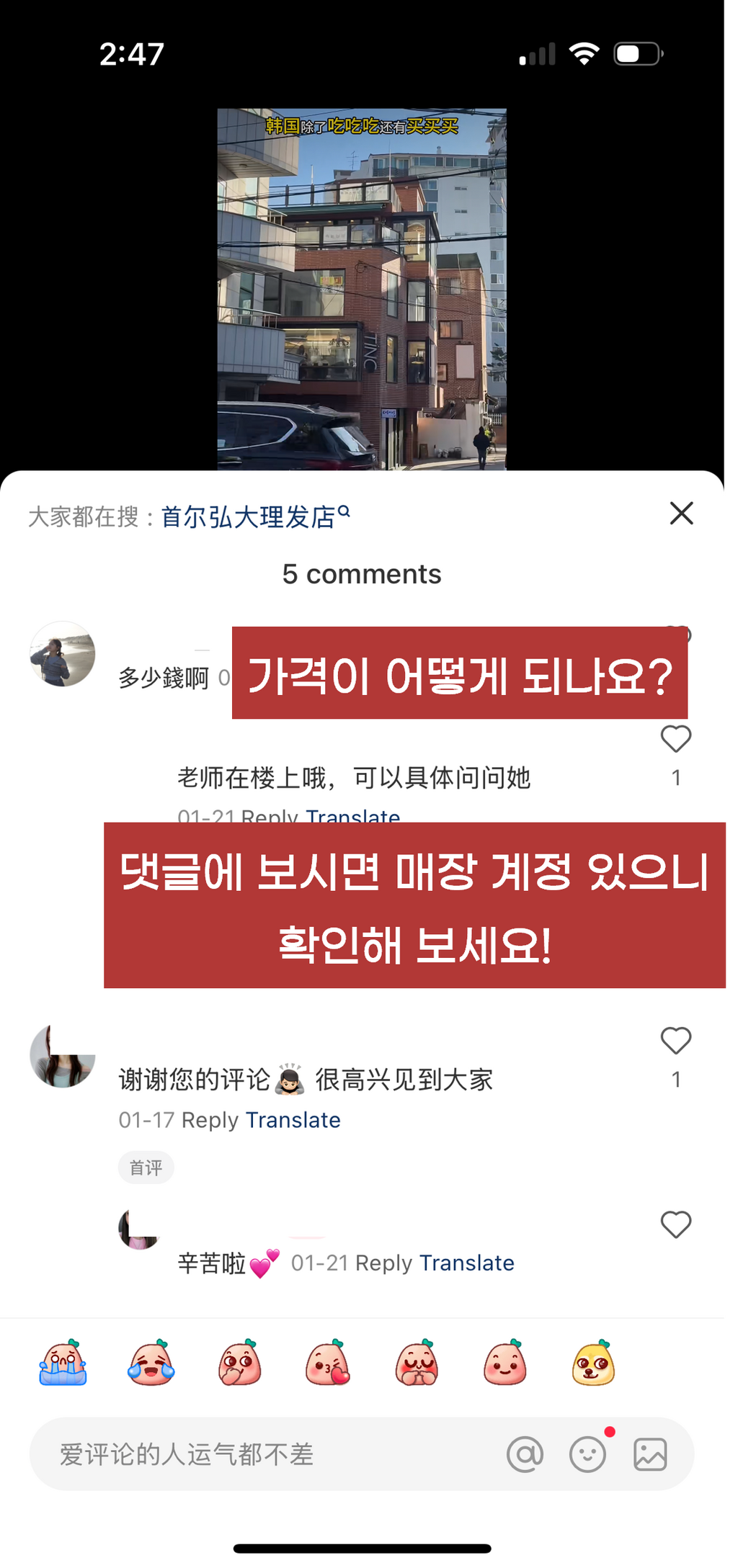Open the emoji picker in comment box
Screen dimensions: 738x1568
pos(587,1454)
